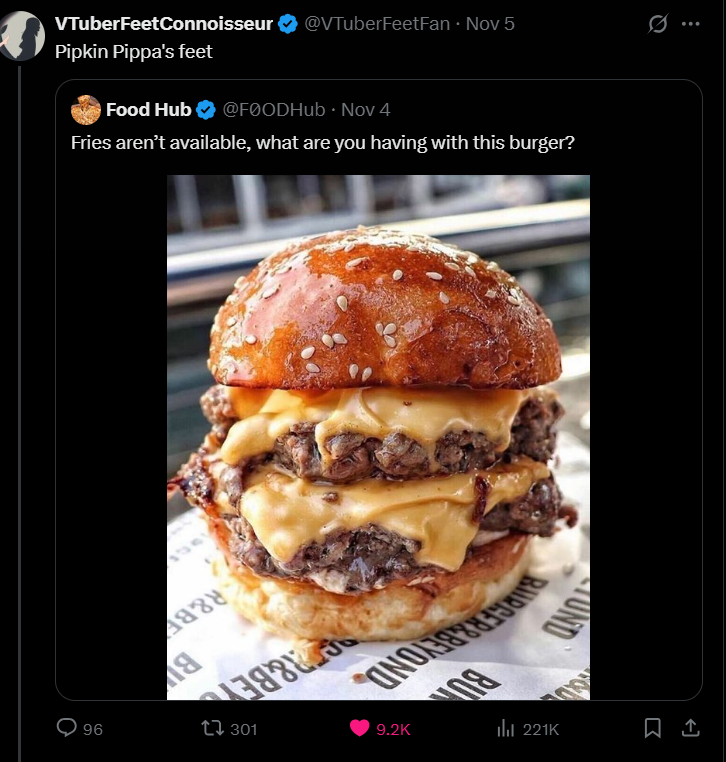Reply to the post with 96 comments
This screenshot has width=726, height=762.
(67, 729)
